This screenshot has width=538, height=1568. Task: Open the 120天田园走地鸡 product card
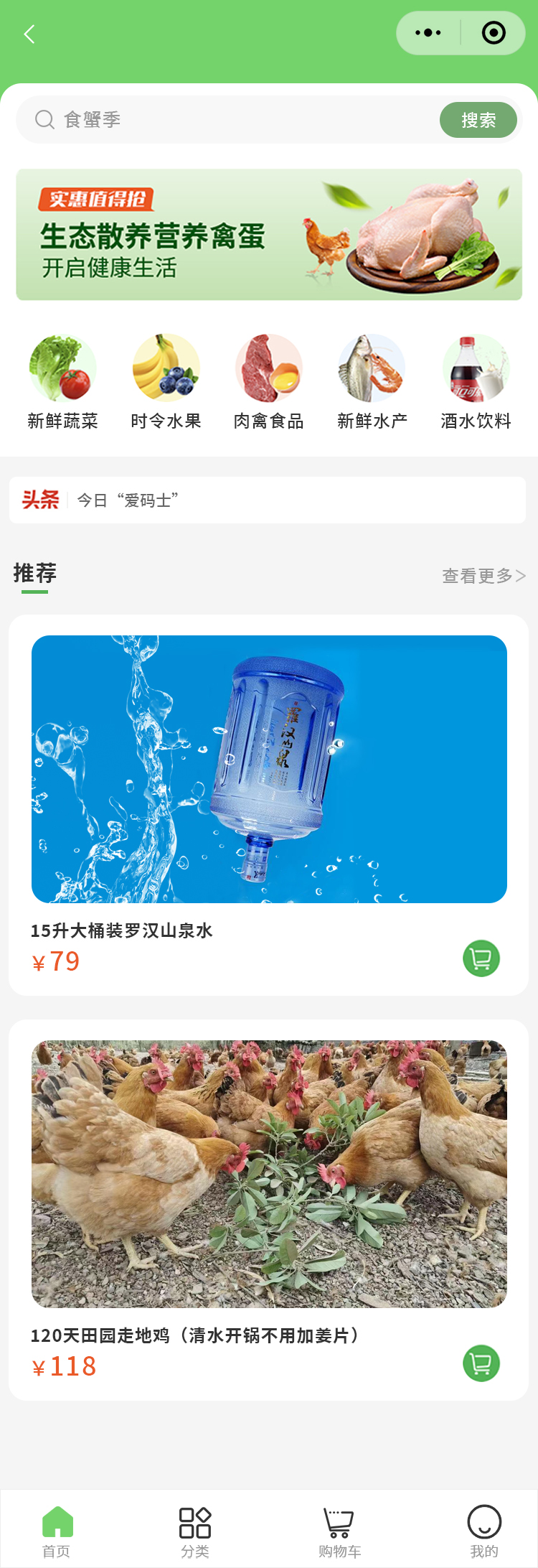pyautogui.click(x=269, y=1174)
